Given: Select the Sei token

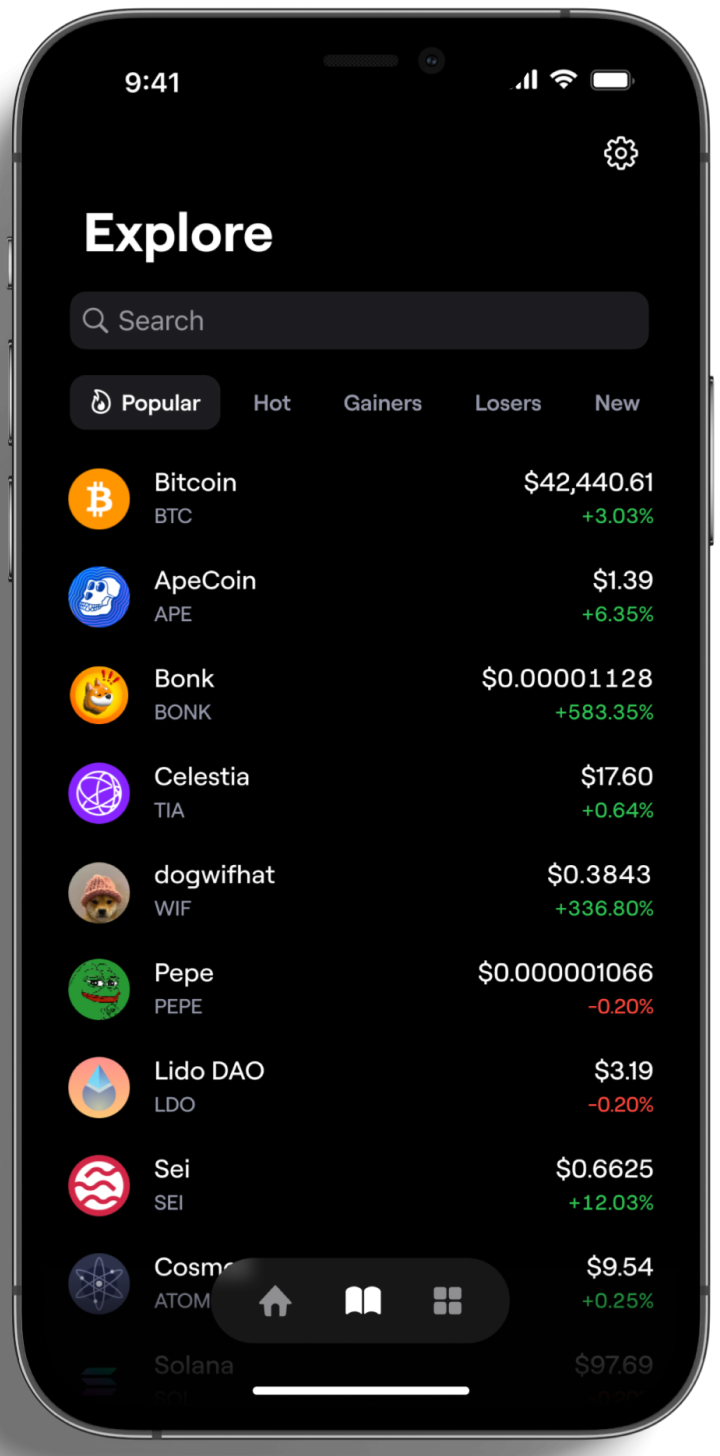Looking at the screenshot, I should 360,1184.
